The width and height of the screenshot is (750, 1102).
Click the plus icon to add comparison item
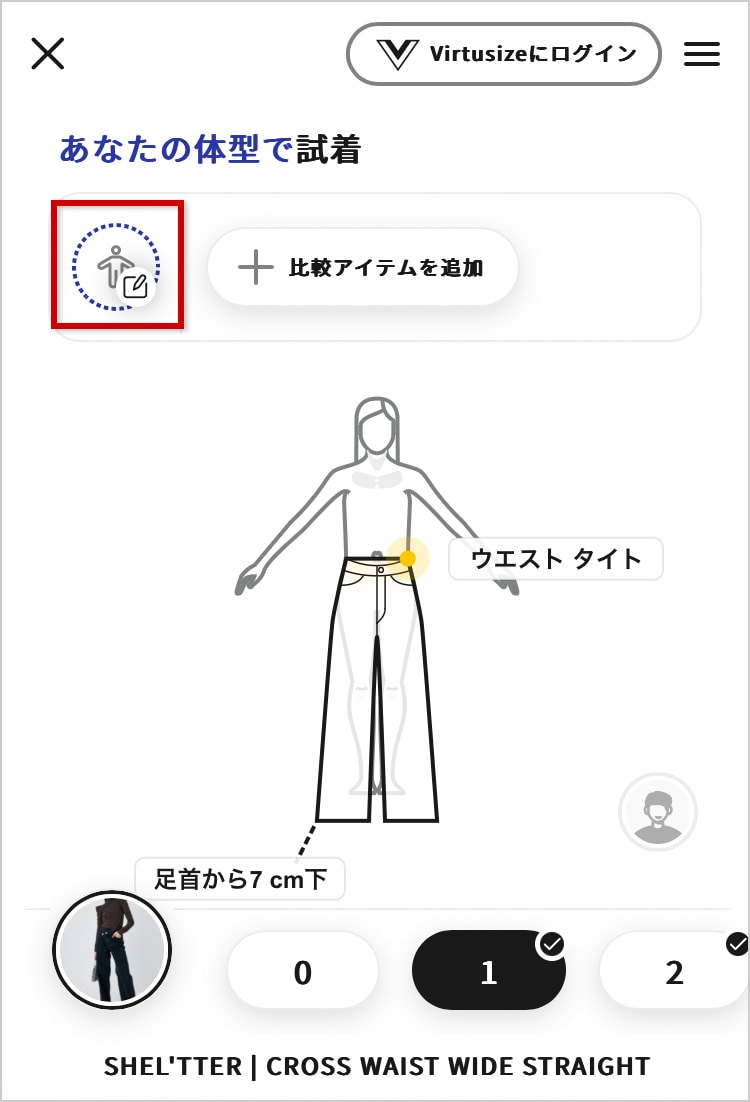coord(258,267)
